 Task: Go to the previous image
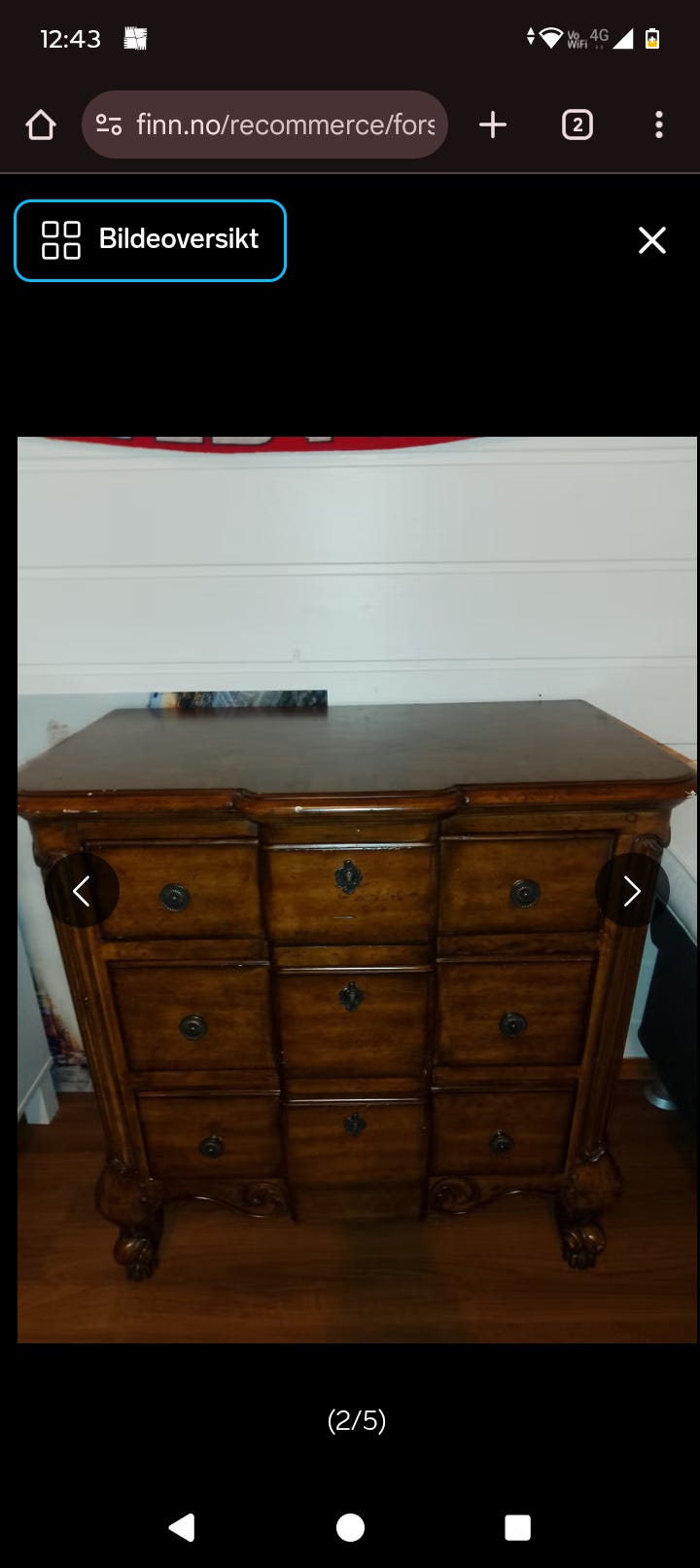point(82,890)
